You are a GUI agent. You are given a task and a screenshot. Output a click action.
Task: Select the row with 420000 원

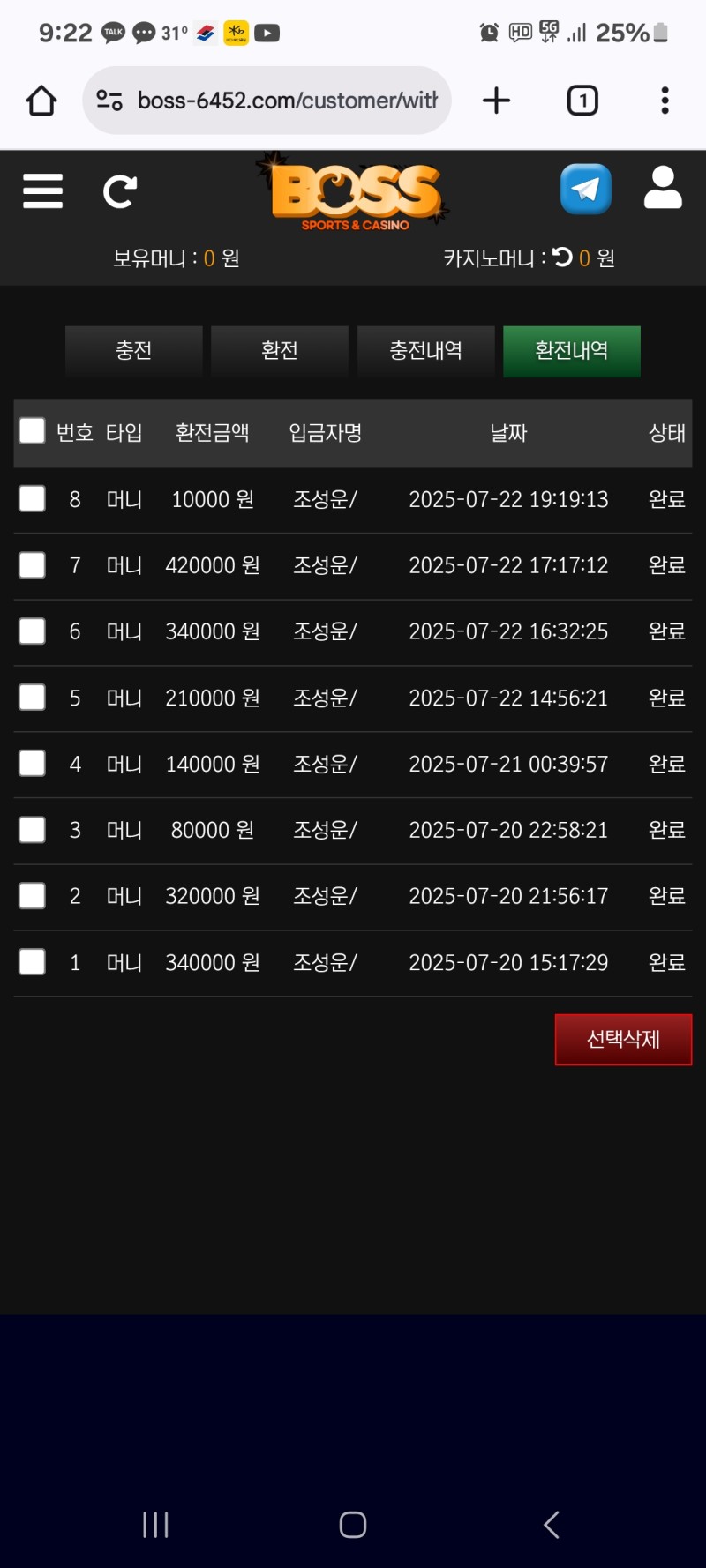pyautogui.click(x=33, y=565)
